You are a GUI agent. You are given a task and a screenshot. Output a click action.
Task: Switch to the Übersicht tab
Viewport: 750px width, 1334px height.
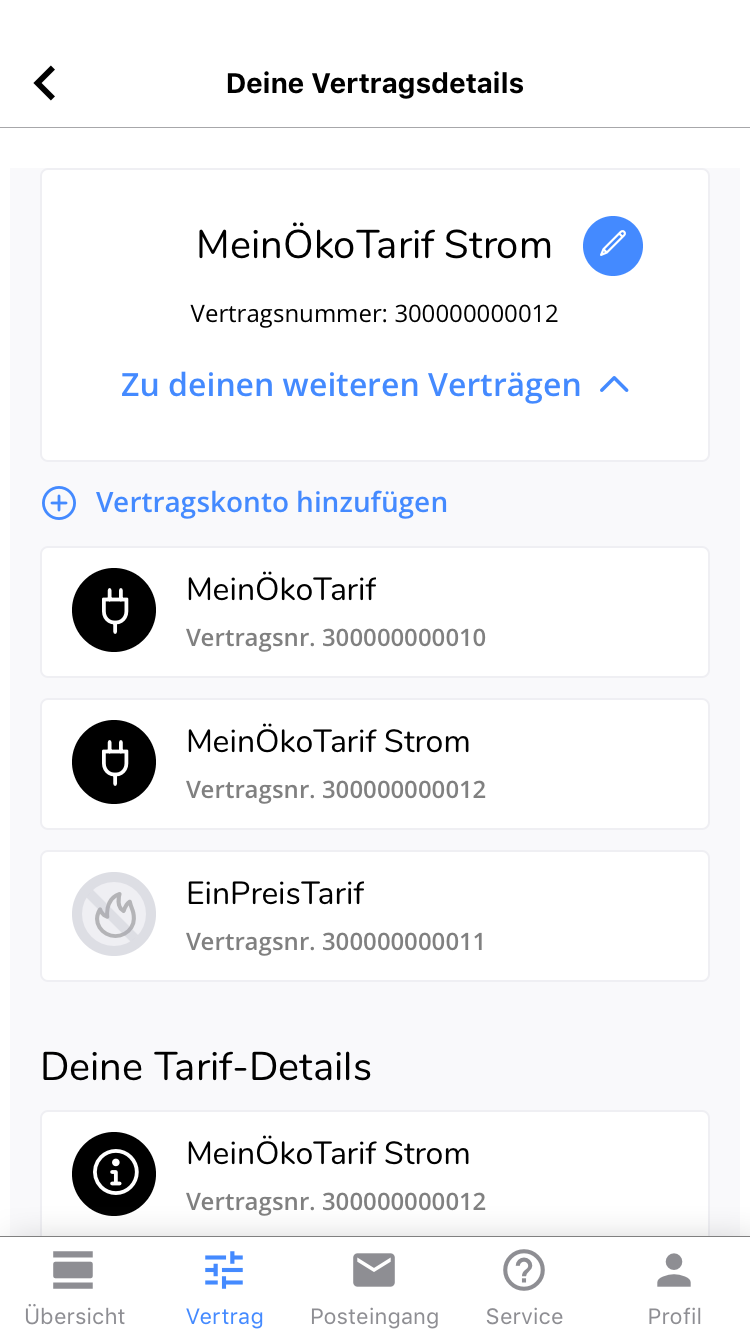tap(75, 1287)
